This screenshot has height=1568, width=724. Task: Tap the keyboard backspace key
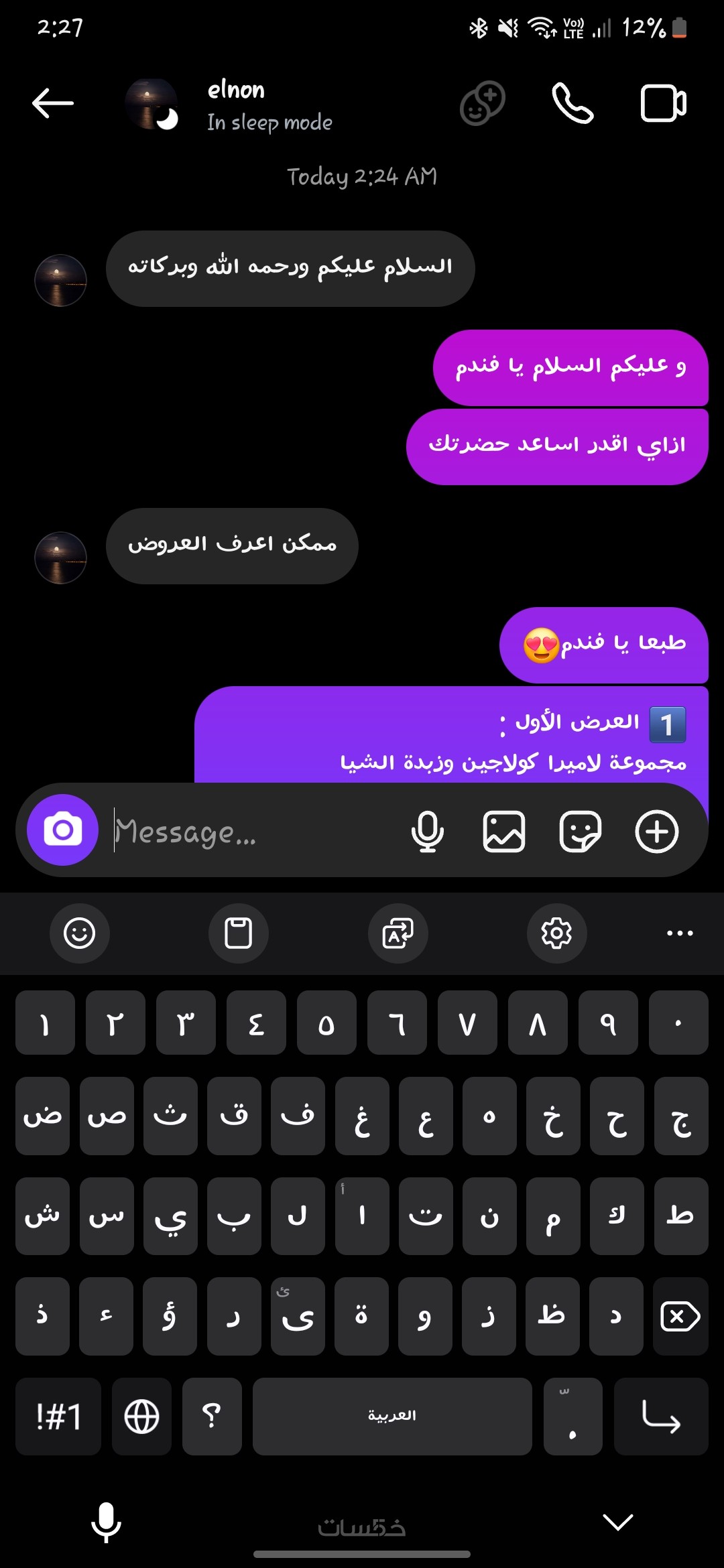coord(680,1317)
